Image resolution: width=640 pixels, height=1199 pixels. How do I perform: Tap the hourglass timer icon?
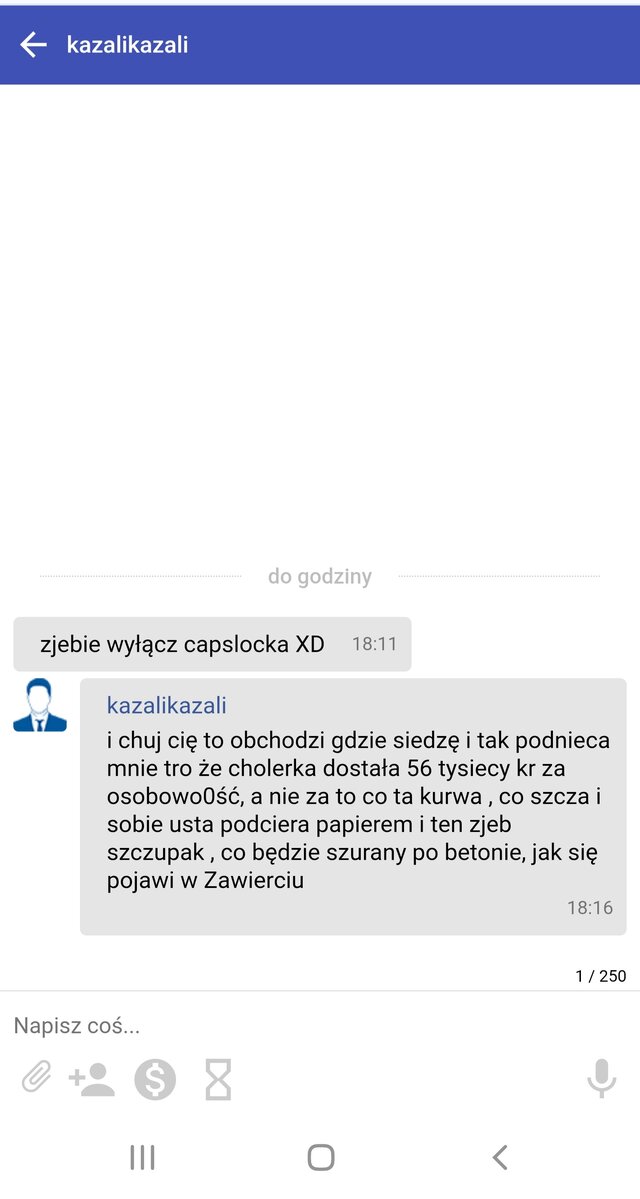click(218, 1079)
